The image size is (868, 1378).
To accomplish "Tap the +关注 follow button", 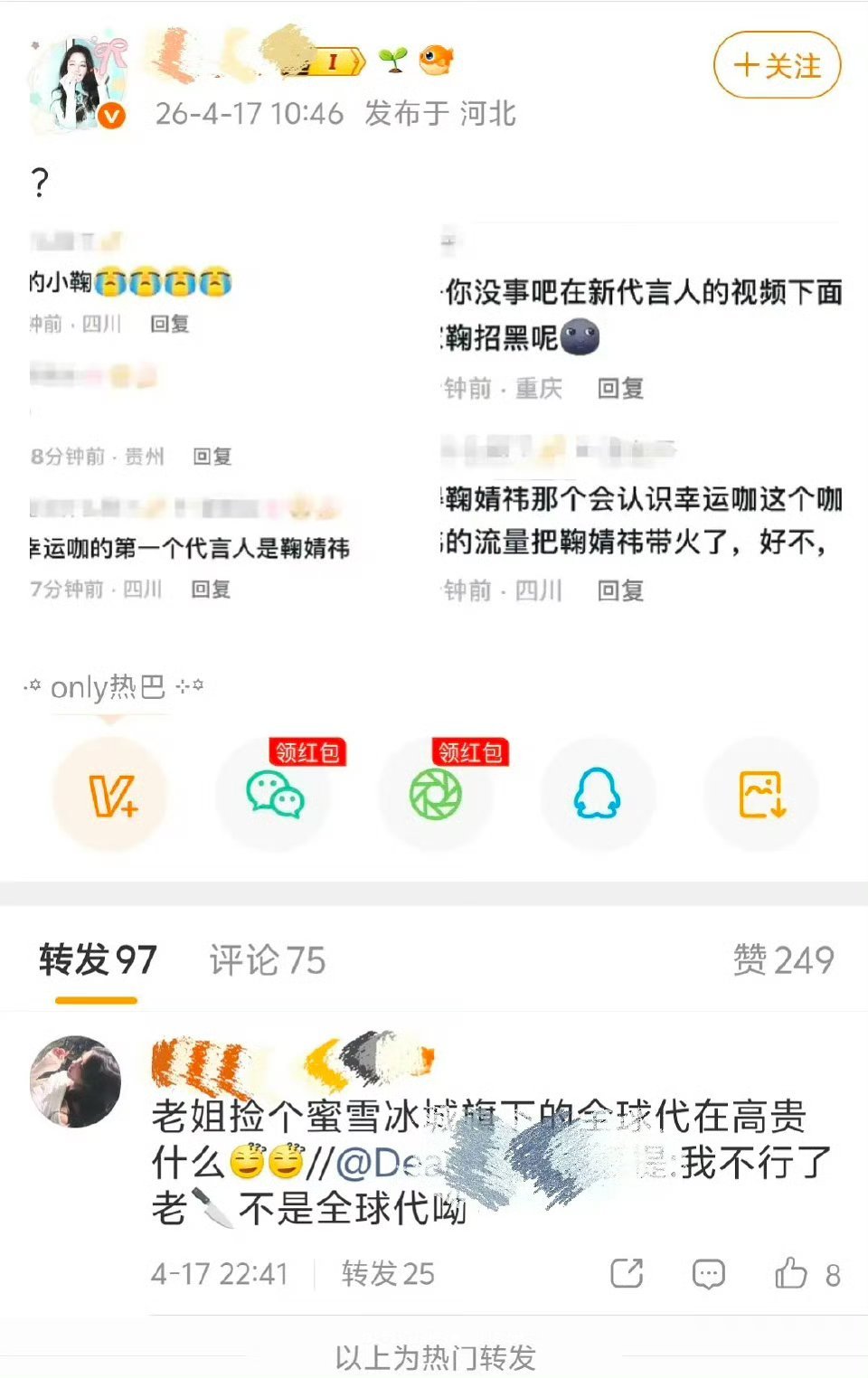I will click(776, 65).
